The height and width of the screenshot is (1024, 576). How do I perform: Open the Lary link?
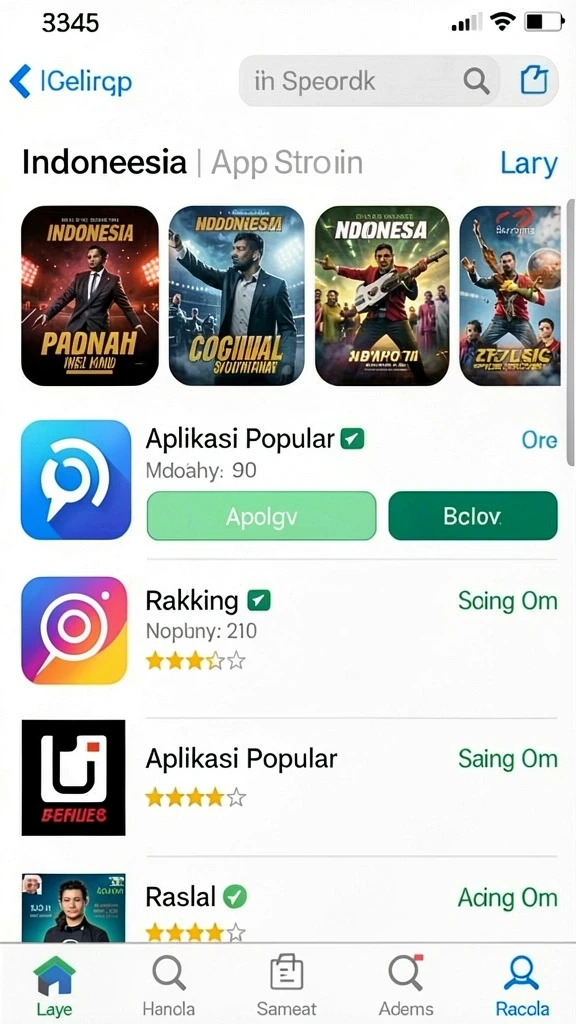coord(529,163)
